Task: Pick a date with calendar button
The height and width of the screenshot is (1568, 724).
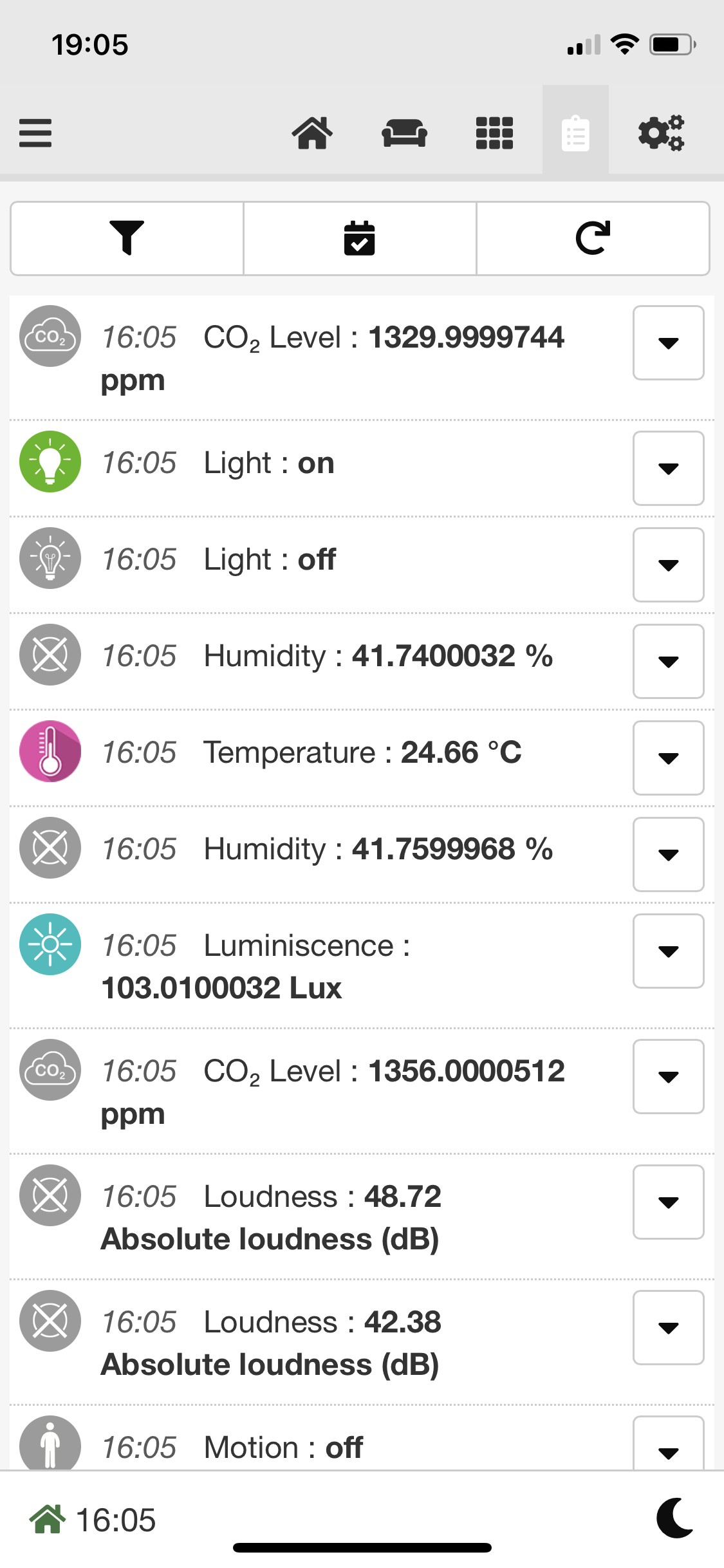Action: [360, 239]
